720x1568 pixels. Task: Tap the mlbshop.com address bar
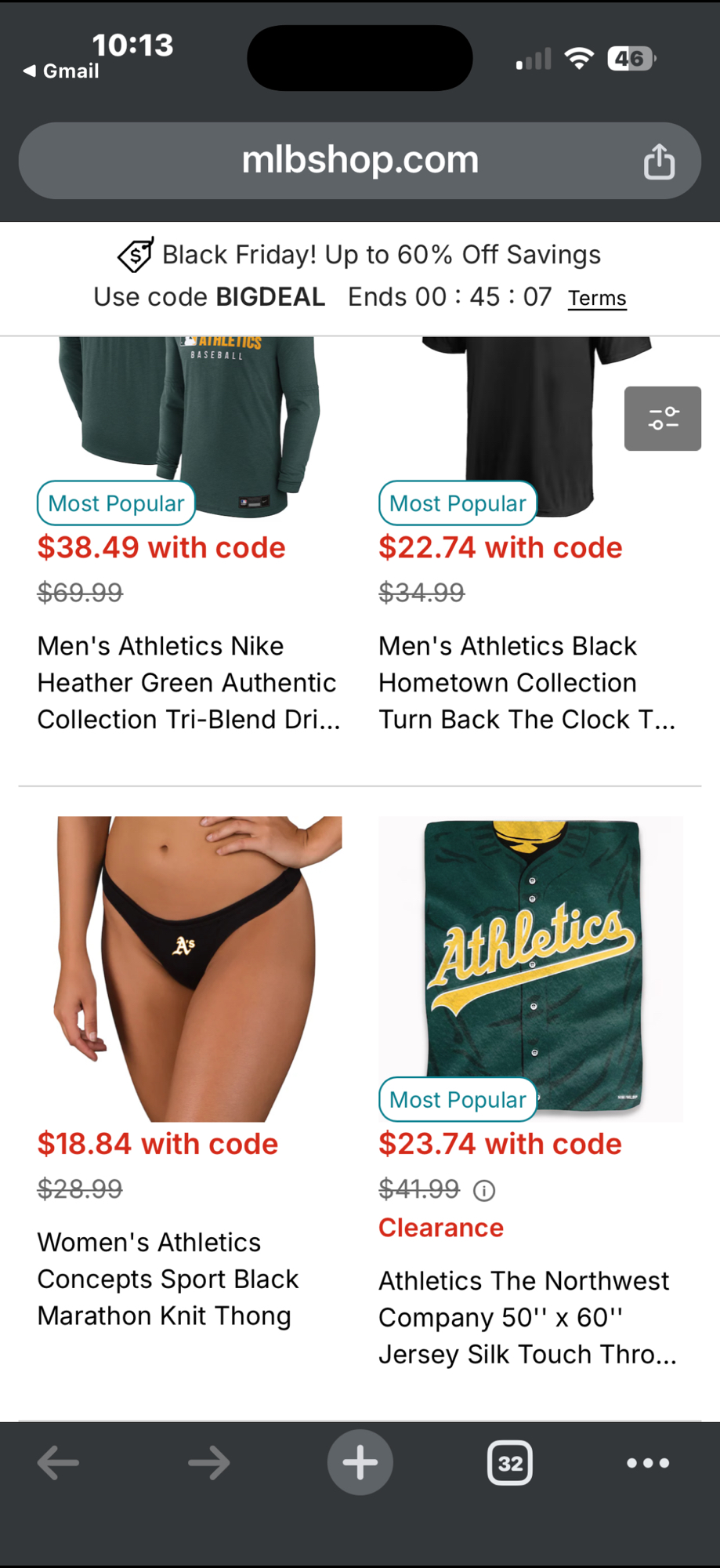click(360, 161)
